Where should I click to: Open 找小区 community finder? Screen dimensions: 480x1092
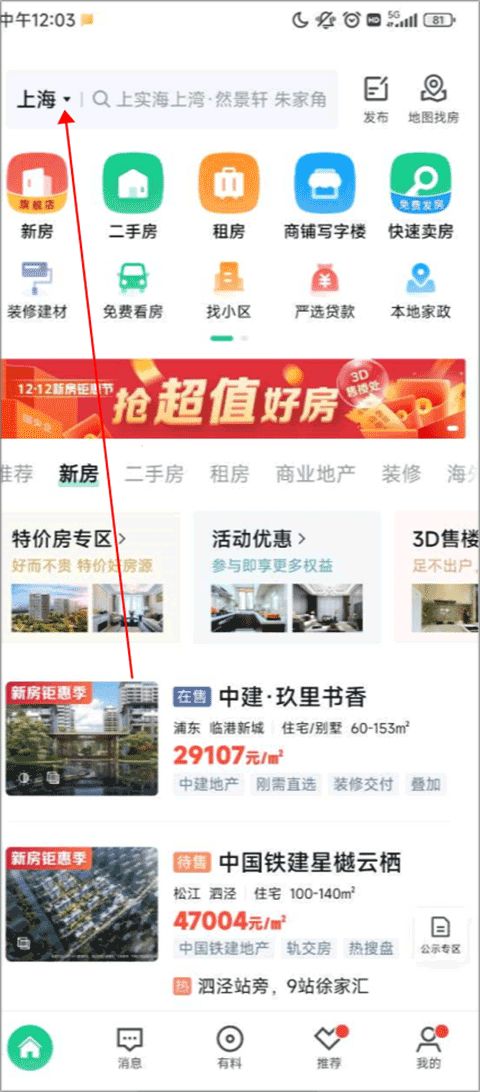tap(229, 291)
